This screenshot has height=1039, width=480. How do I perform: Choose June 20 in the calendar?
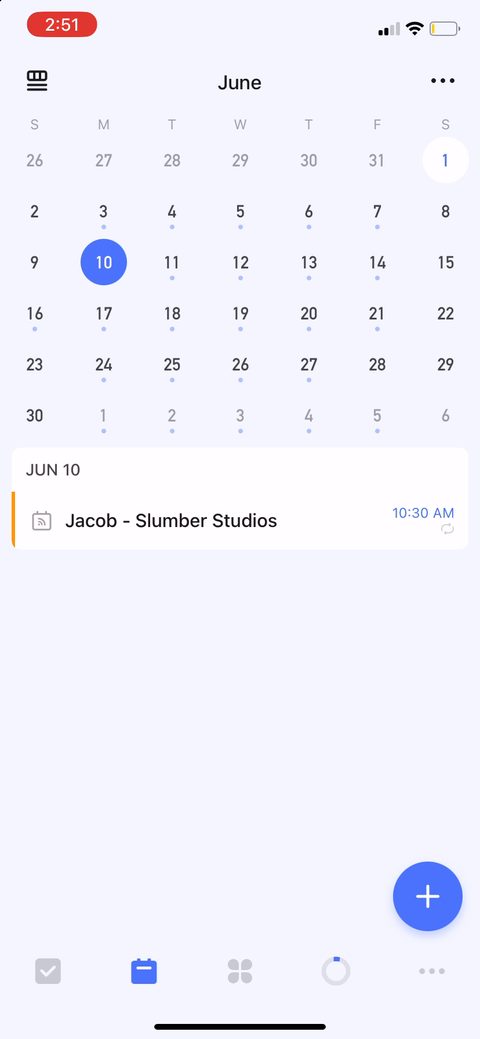[308, 313]
